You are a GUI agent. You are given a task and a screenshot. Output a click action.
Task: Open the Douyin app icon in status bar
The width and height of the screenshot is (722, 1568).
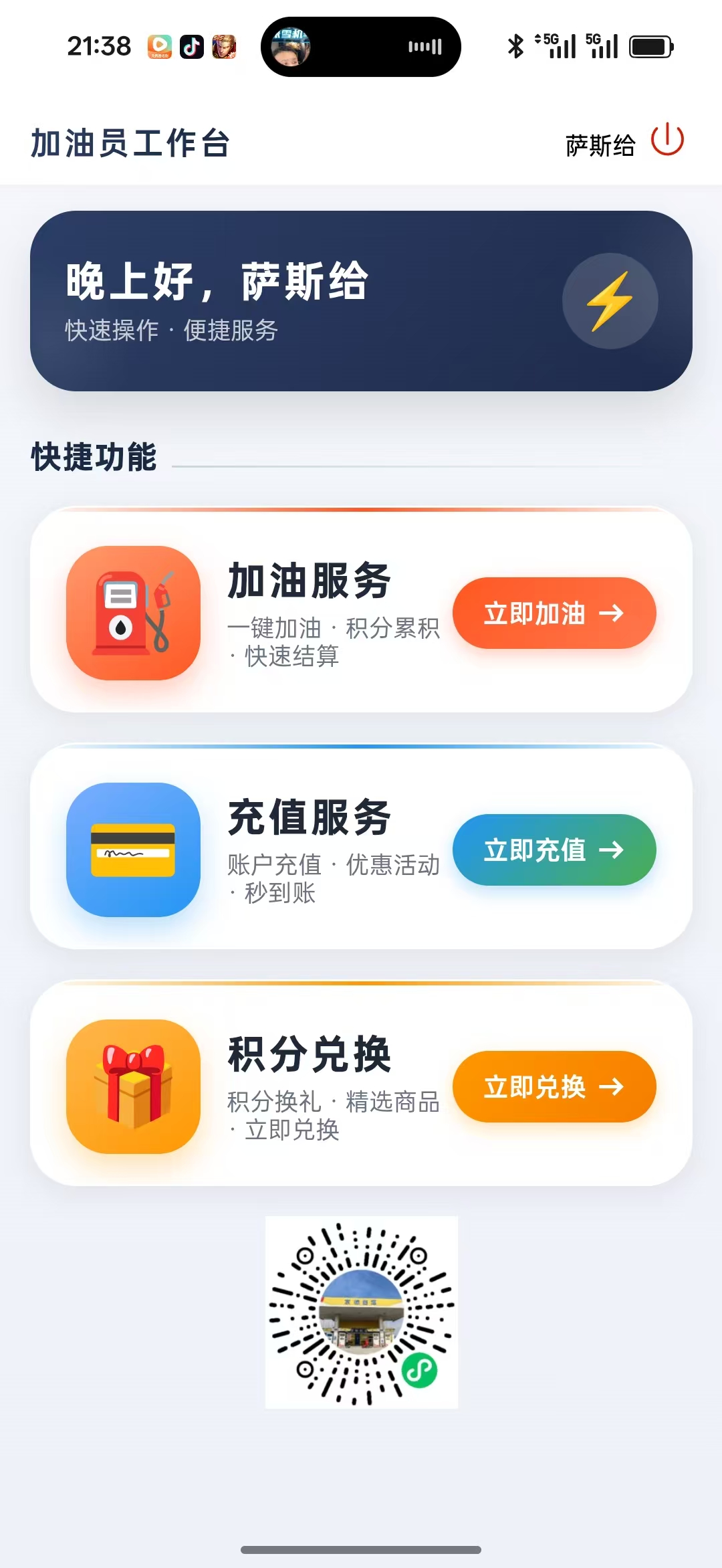pyautogui.click(x=192, y=47)
